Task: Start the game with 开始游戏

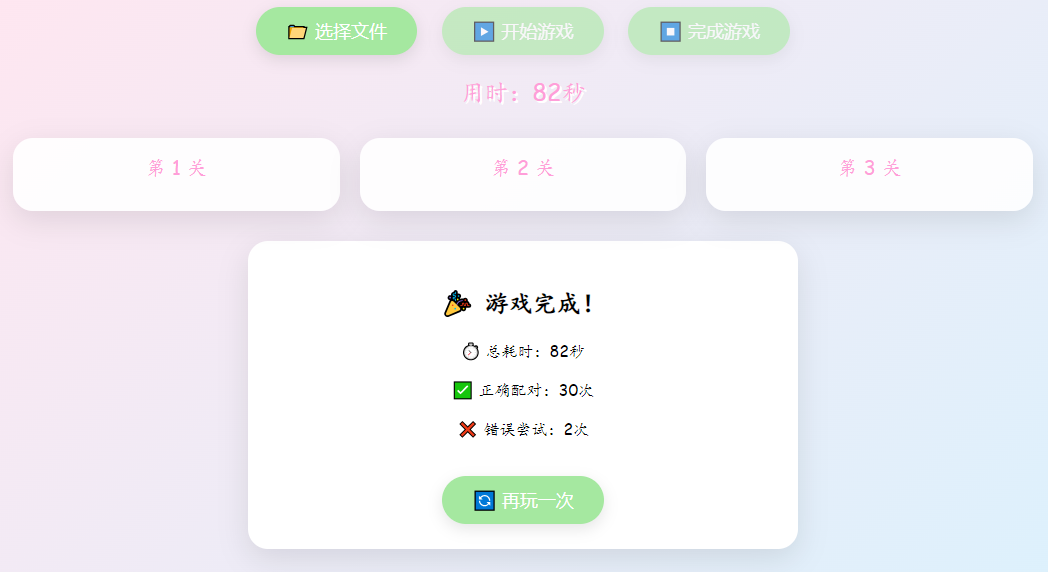Action: [523, 31]
